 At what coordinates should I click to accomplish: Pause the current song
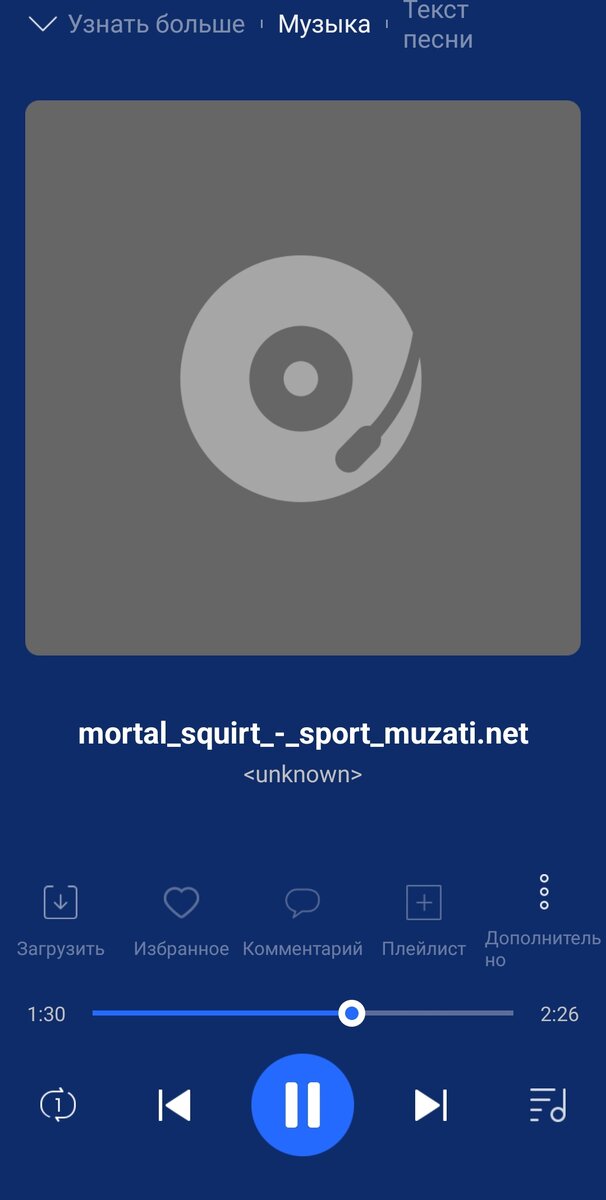(x=302, y=1105)
